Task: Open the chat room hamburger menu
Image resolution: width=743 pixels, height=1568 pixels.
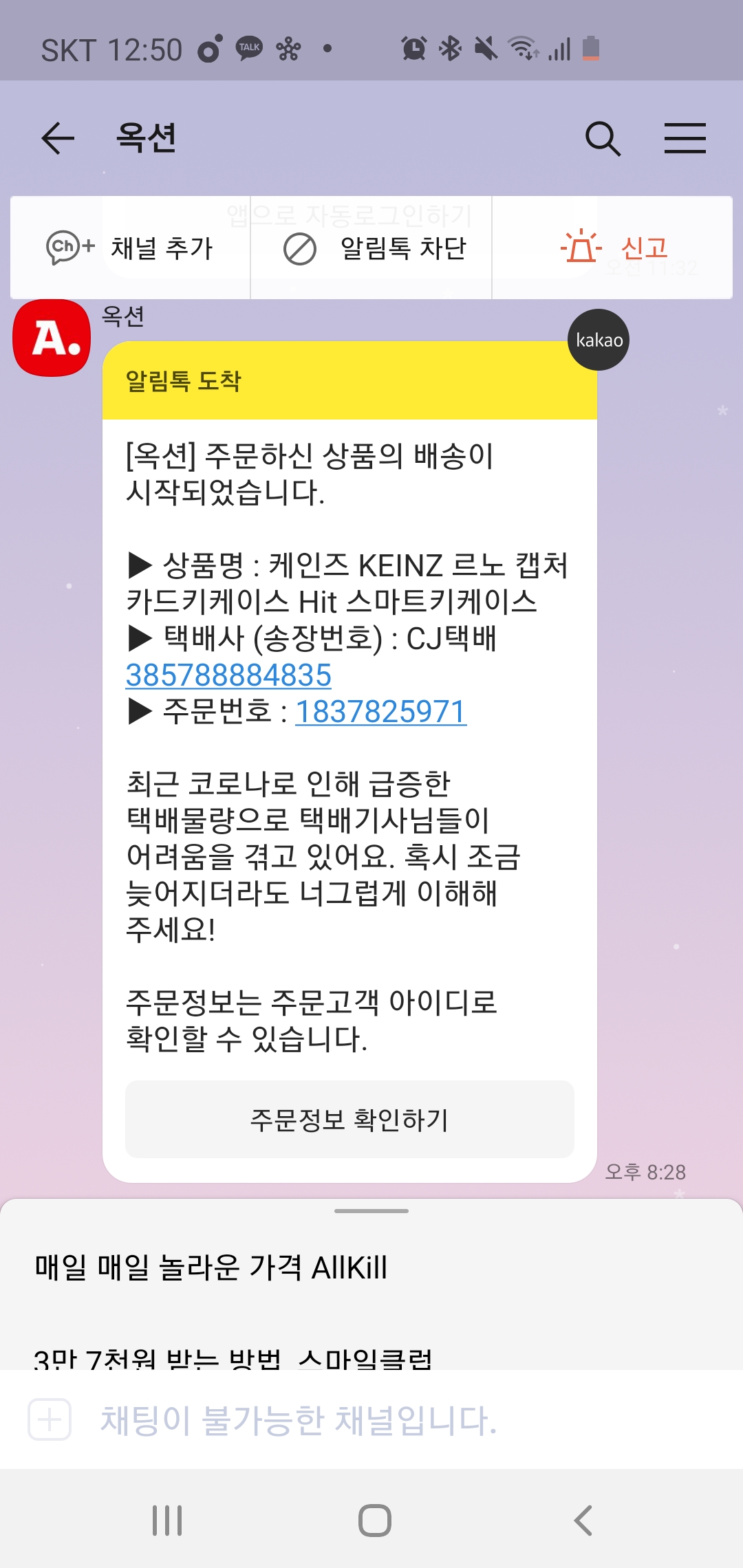Action: pos(685,138)
